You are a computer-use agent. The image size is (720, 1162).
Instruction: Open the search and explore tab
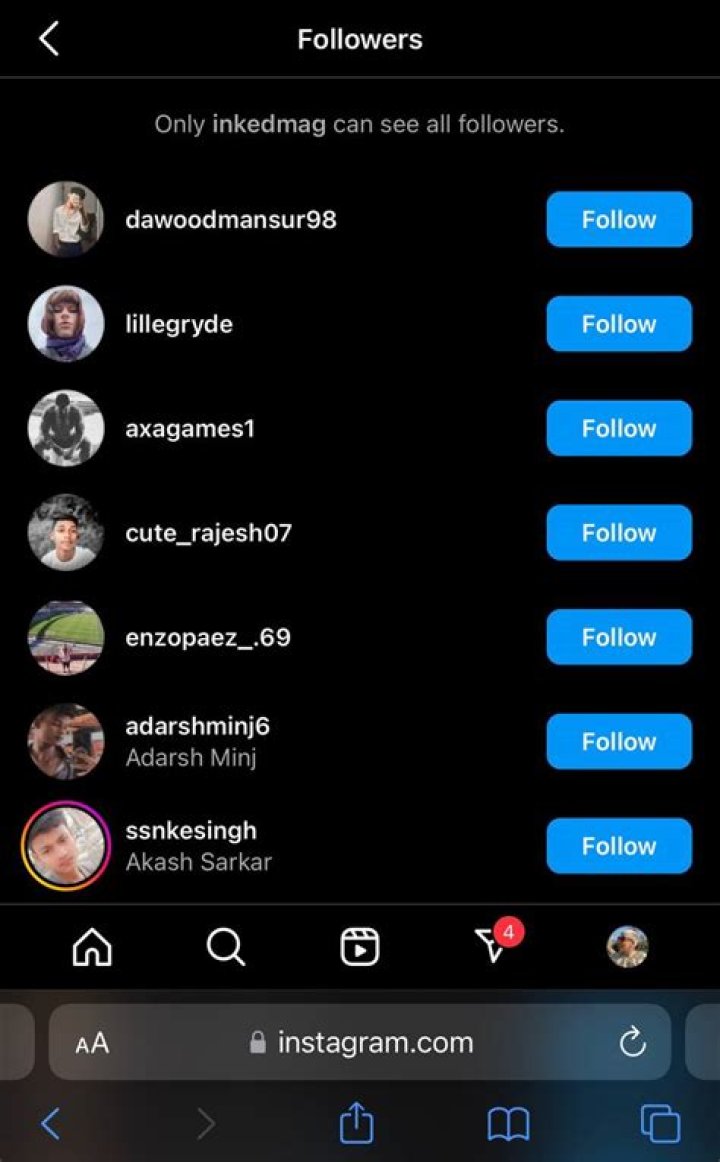point(226,946)
